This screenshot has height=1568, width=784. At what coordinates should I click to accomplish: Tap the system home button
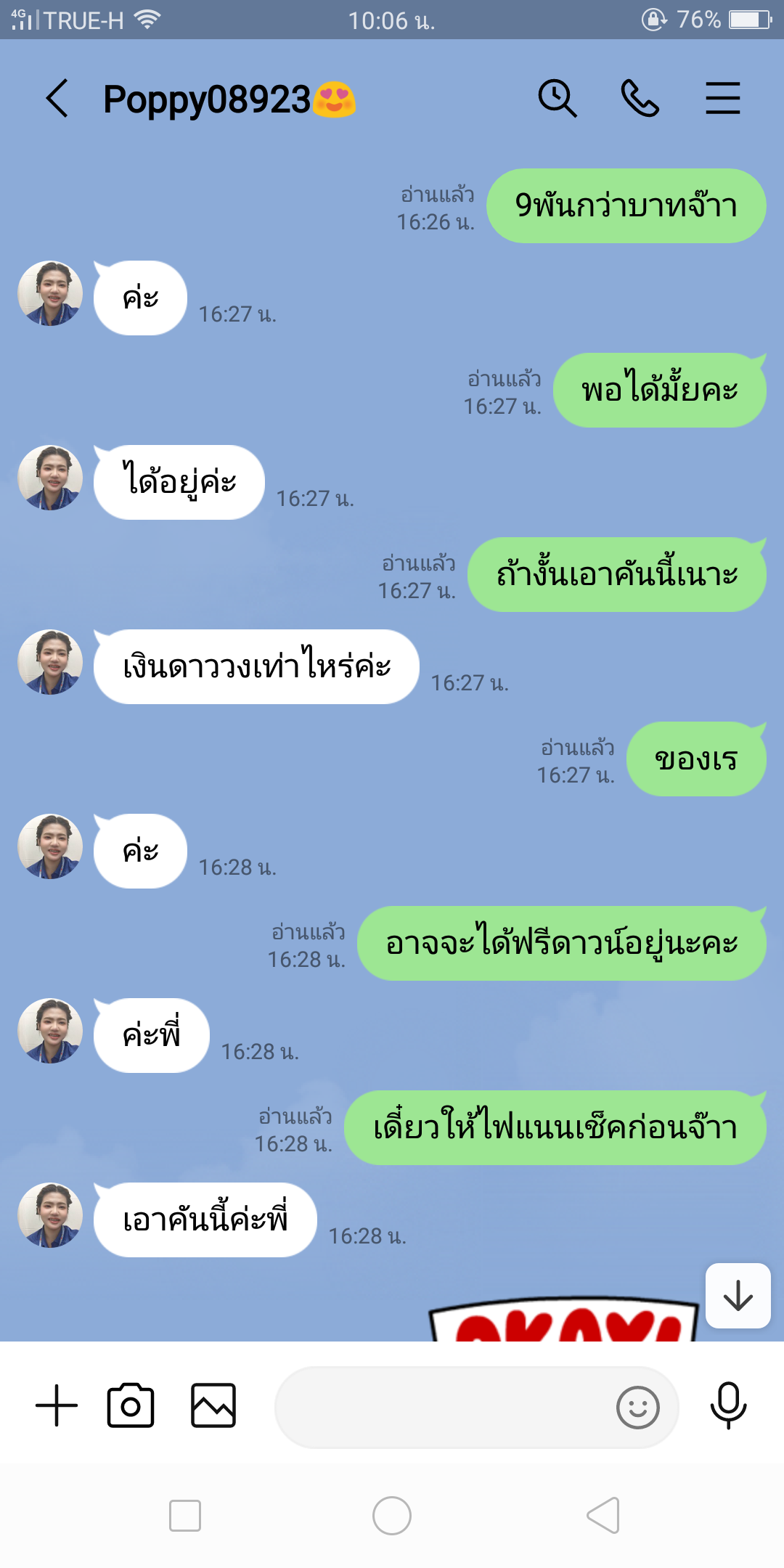(x=392, y=1516)
